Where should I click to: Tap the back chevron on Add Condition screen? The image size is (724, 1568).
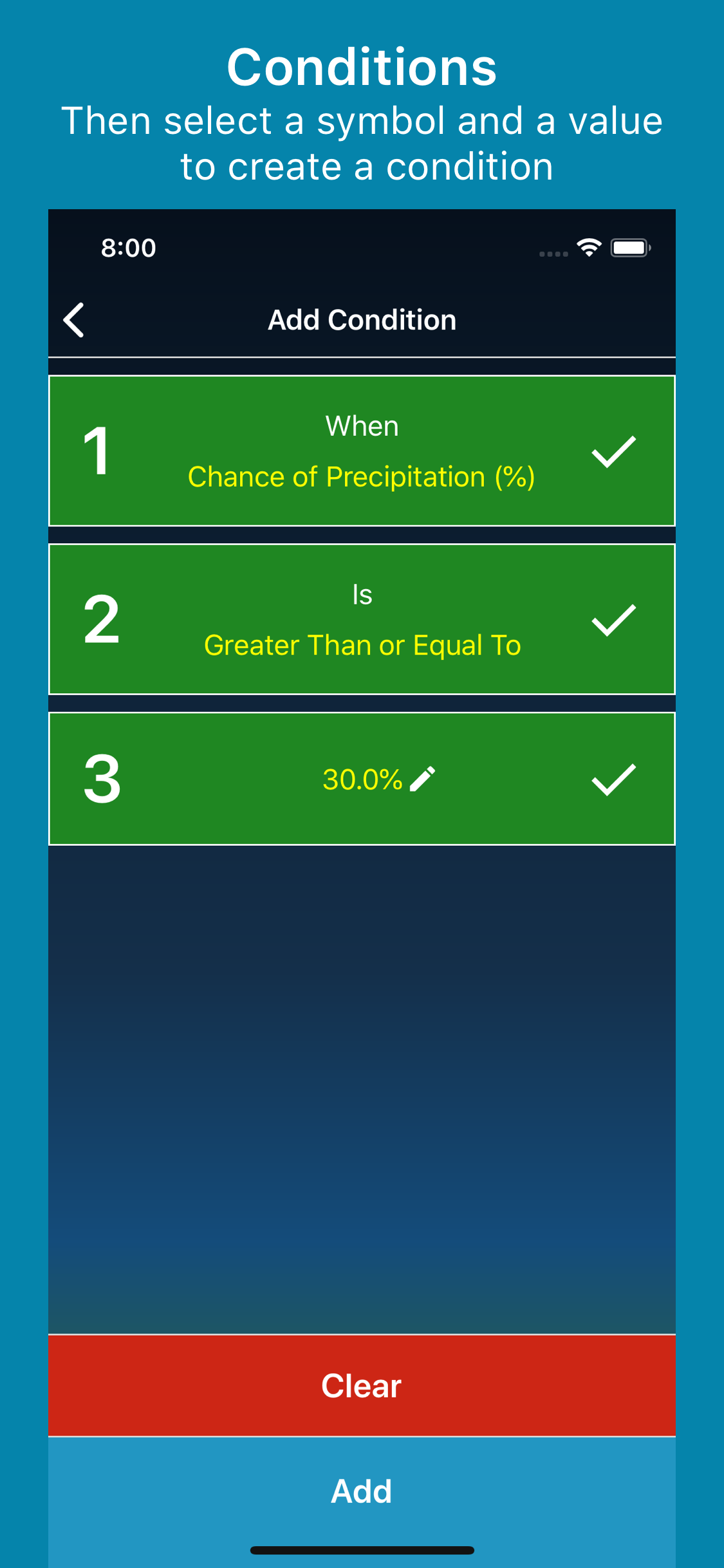(73, 319)
